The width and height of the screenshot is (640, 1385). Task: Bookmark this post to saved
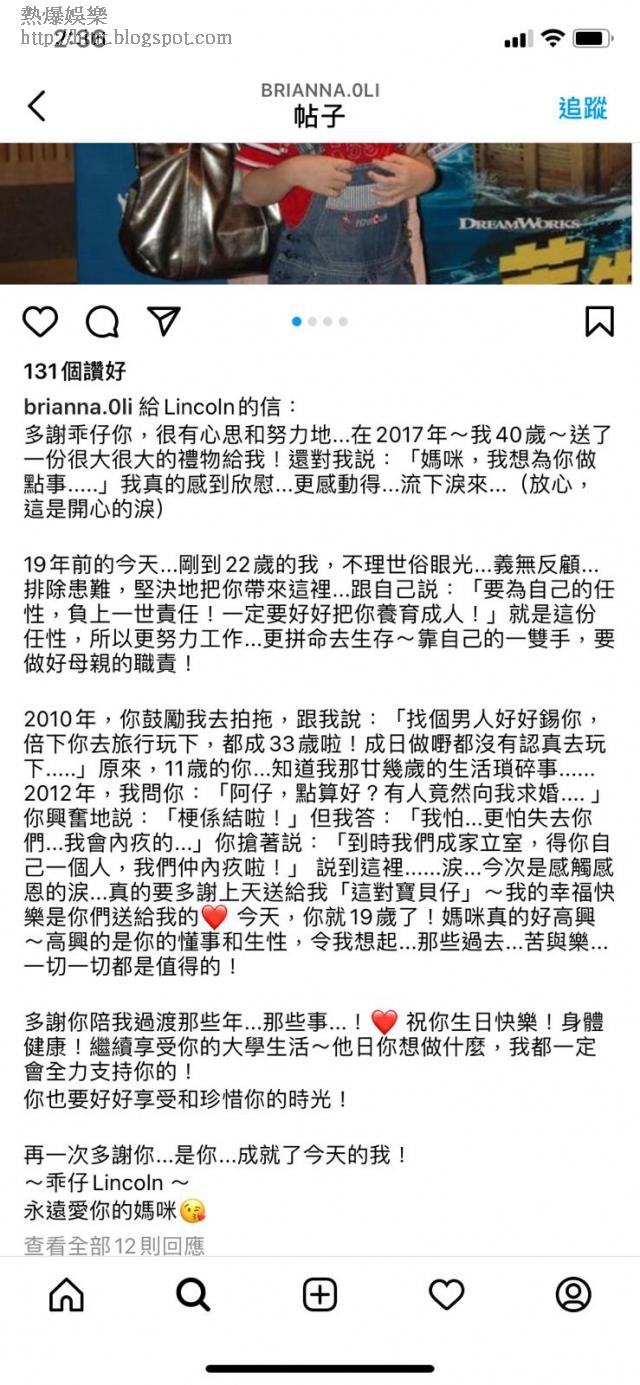point(598,321)
